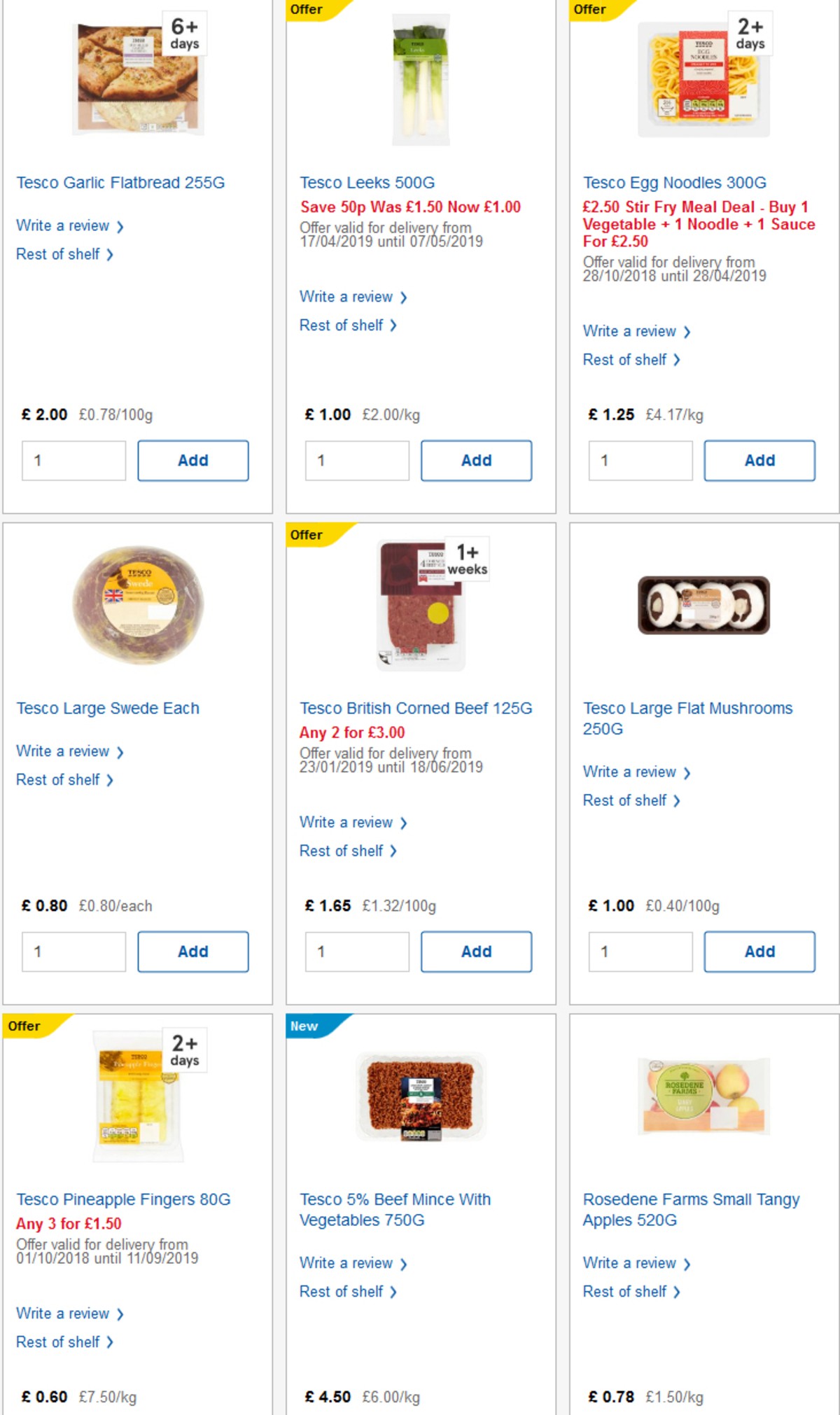Screen dimensions: 840x1415
Task: Select the quantity field for Tesco Leeks
Action: point(357,460)
